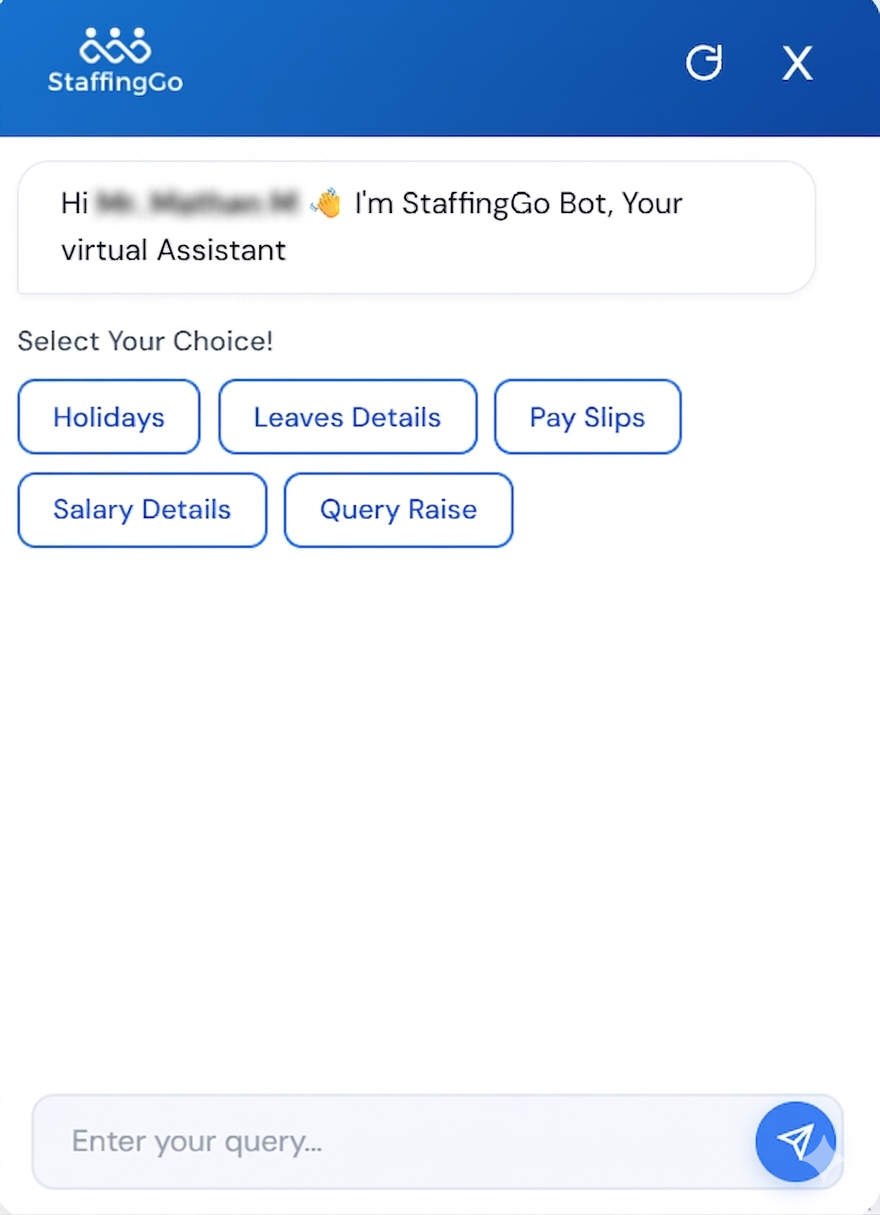Click the blurred username in the greeting

[195, 202]
